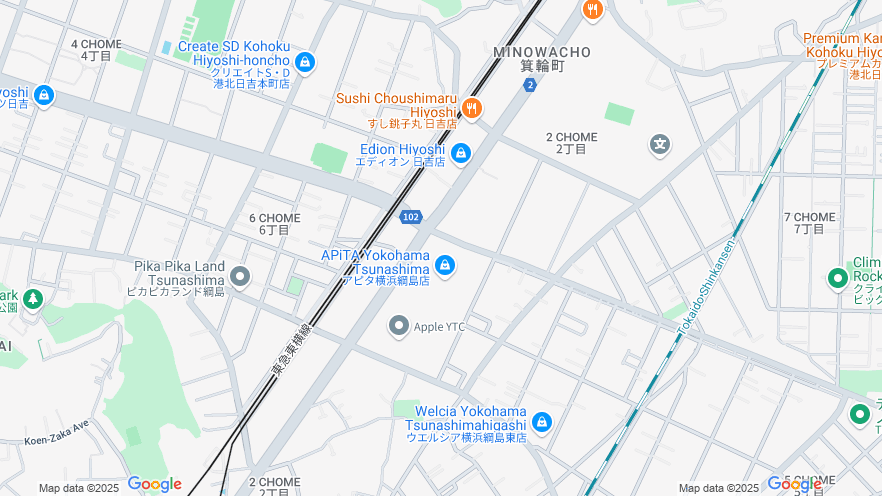Open the restaurant pin above Minowacho
The height and width of the screenshot is (496, 882).
592,10
